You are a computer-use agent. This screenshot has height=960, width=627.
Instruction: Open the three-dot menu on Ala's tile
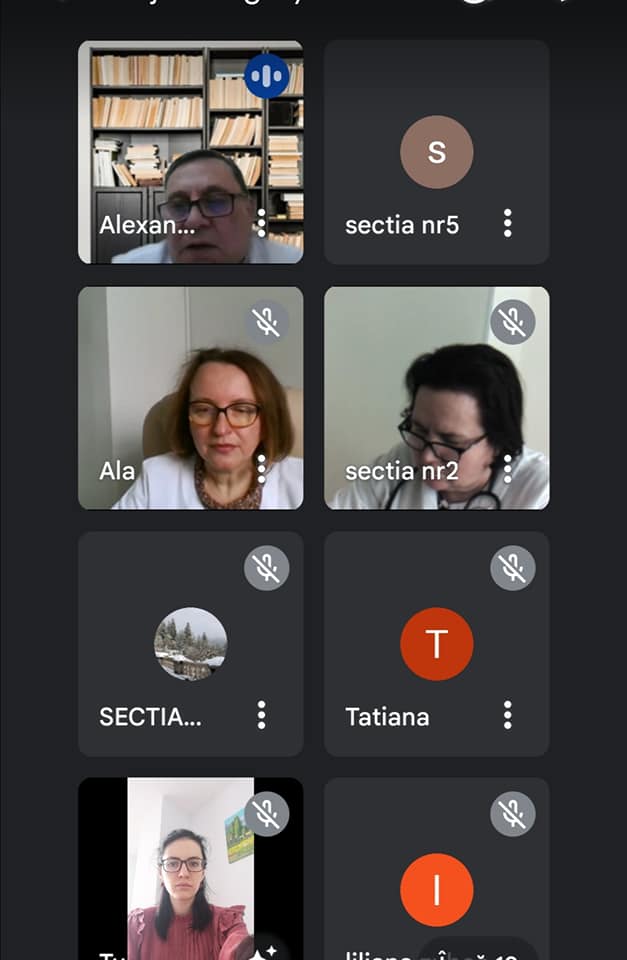pos(262,468)
